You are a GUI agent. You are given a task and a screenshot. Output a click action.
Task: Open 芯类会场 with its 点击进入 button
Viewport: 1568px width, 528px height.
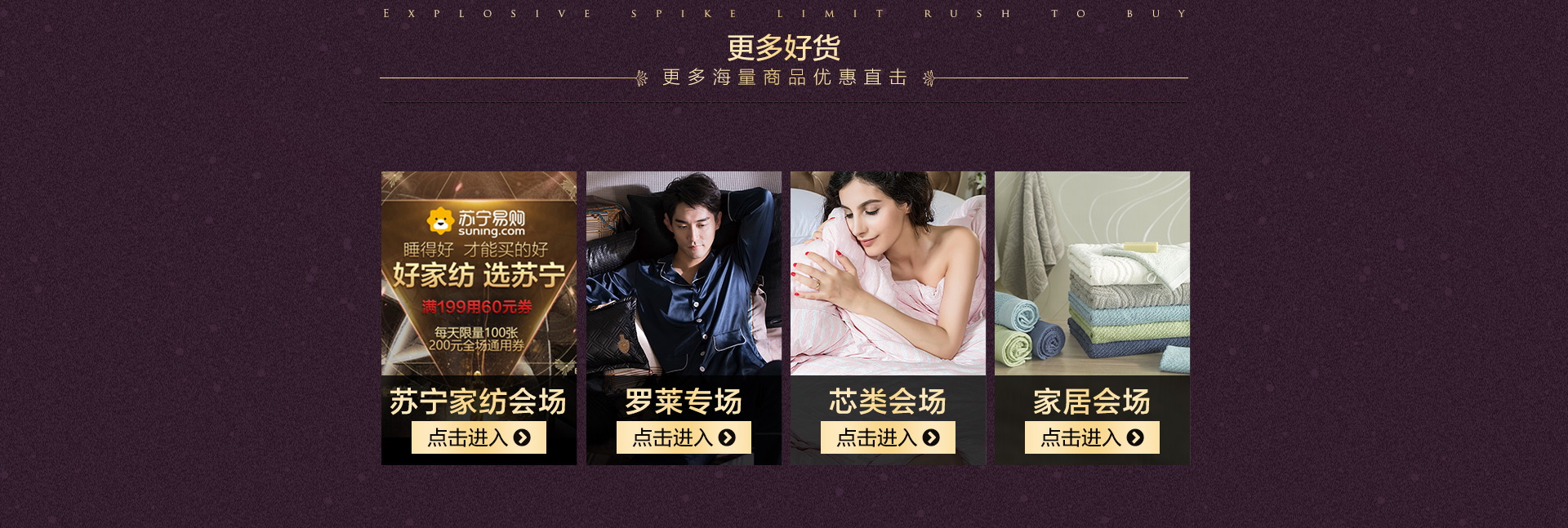[888, 437]
